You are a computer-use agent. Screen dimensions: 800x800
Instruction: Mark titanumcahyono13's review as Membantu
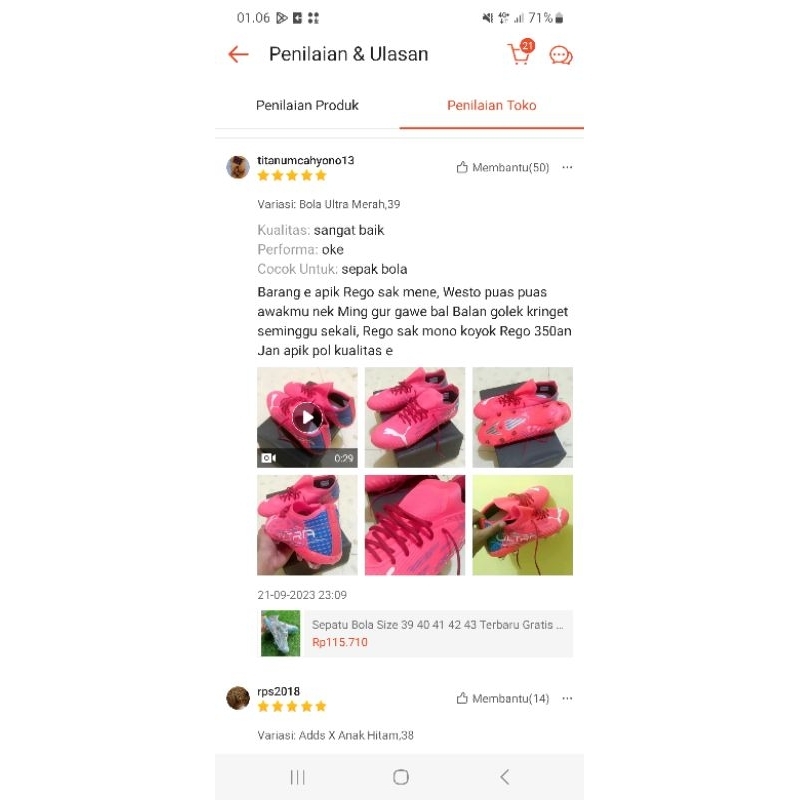point(503,167)
